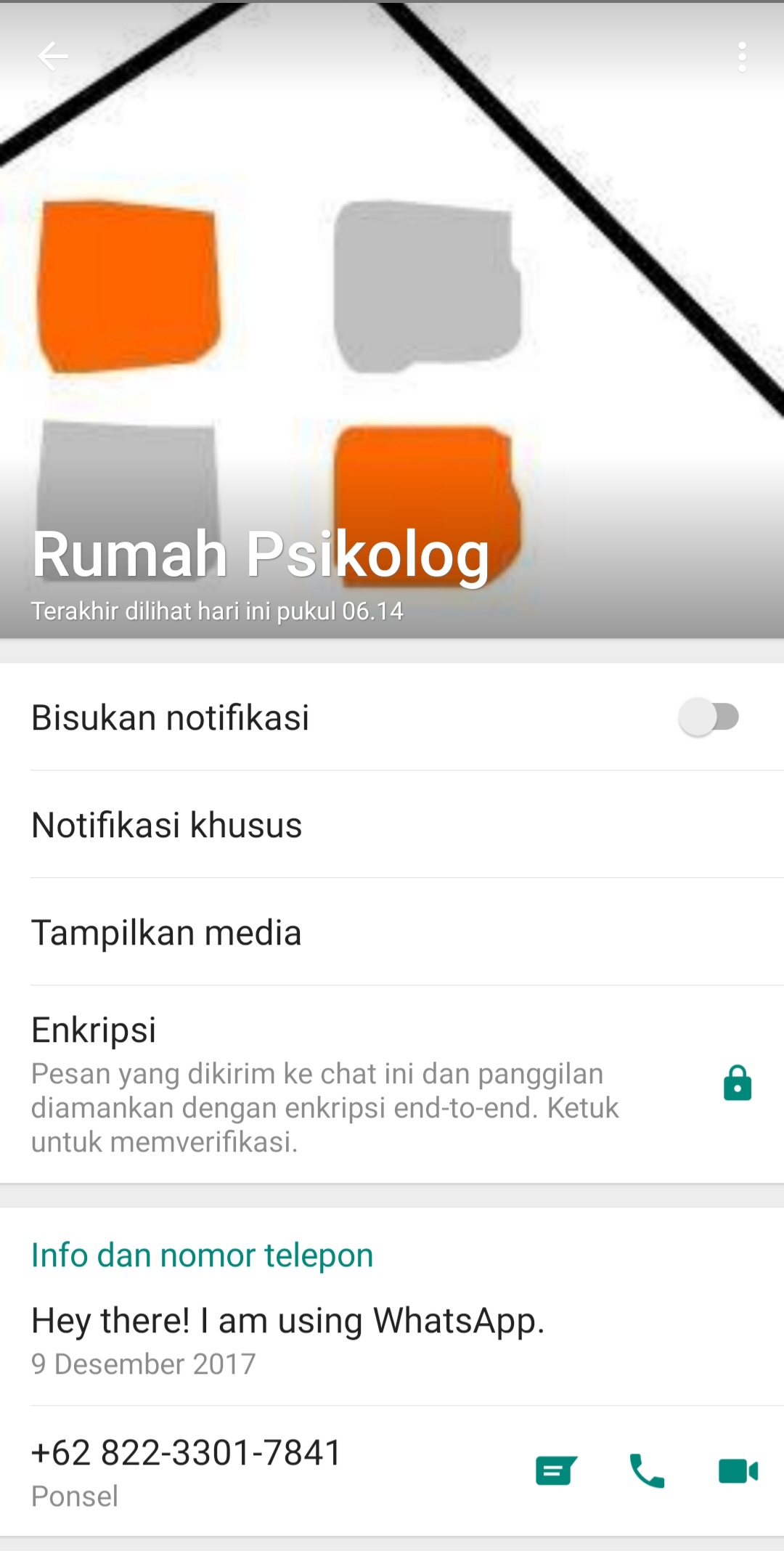Viewport: 784px width, 1551px height.
Task: View Rumah Psikolog profile photo
Action: point(392,290)
